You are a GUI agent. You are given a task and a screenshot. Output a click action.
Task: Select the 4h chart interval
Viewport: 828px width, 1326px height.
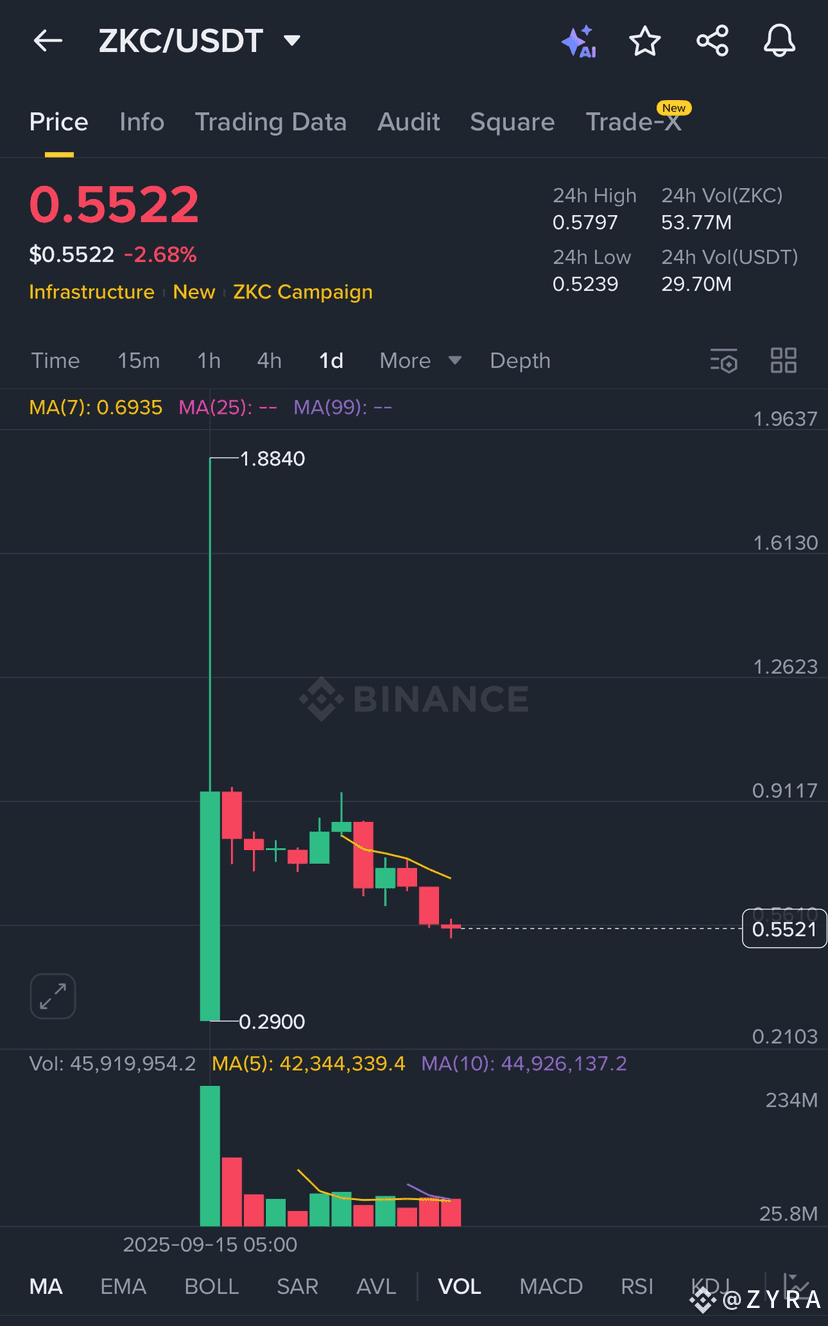[x=269, y=361]
